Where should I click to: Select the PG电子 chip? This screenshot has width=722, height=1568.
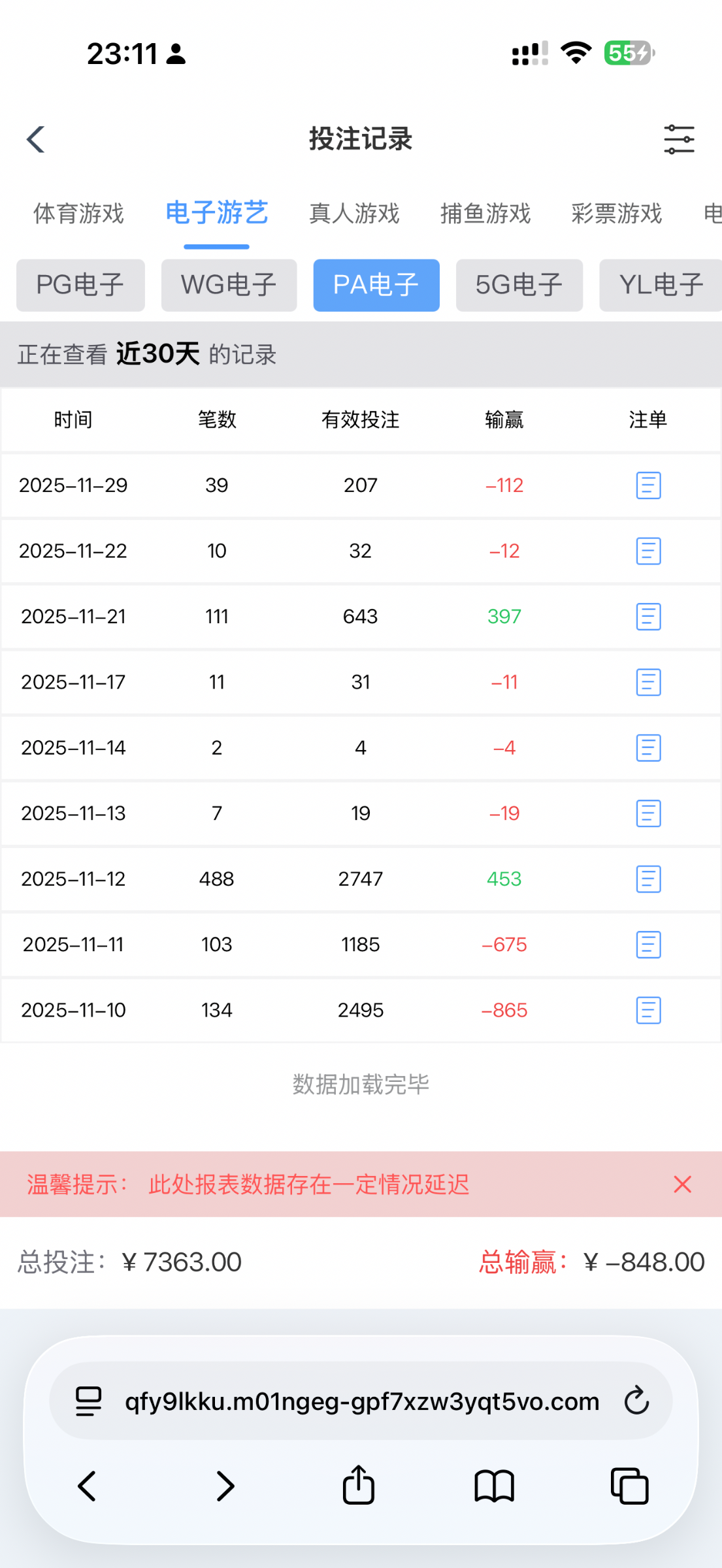pos(80,286)
